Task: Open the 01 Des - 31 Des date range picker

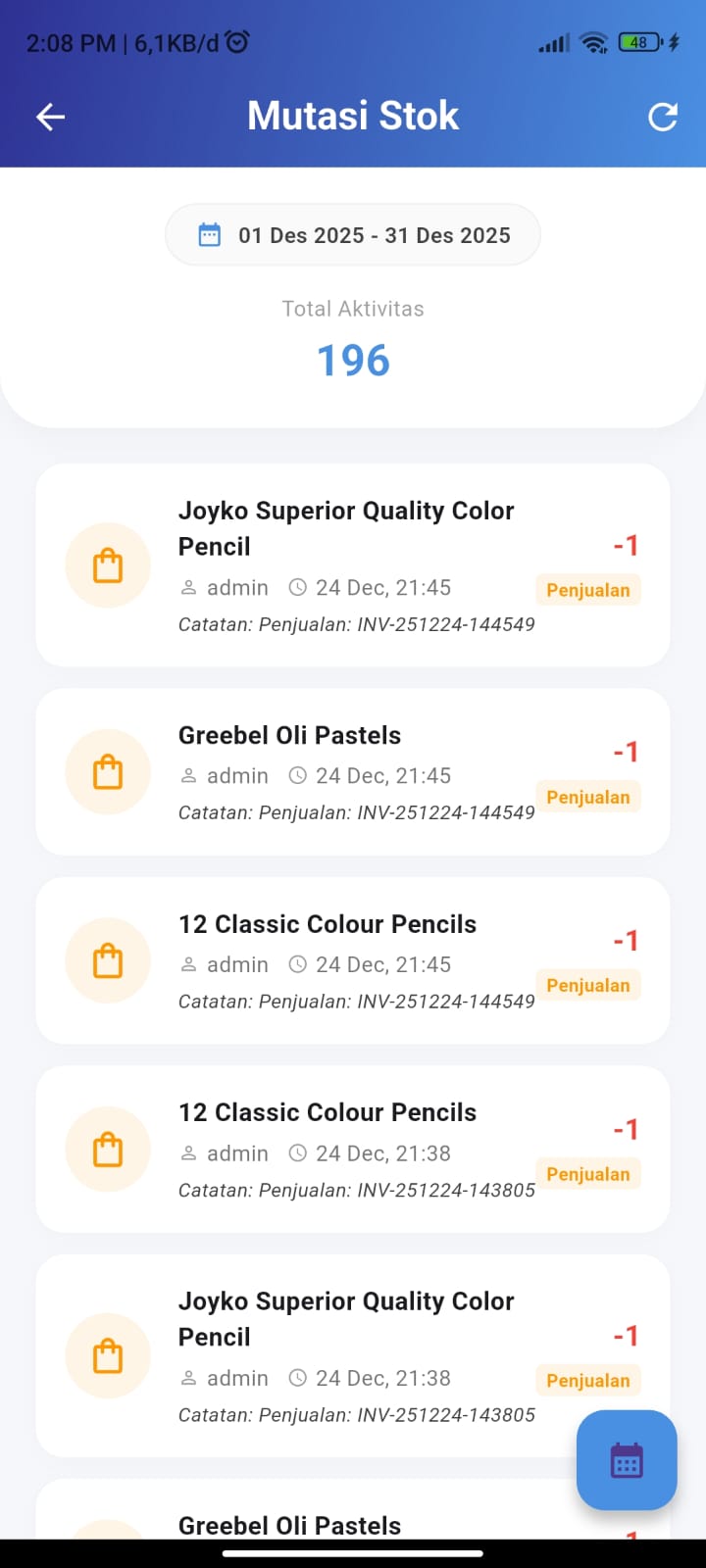Action: pyautogui.click(x=353, y=235)
